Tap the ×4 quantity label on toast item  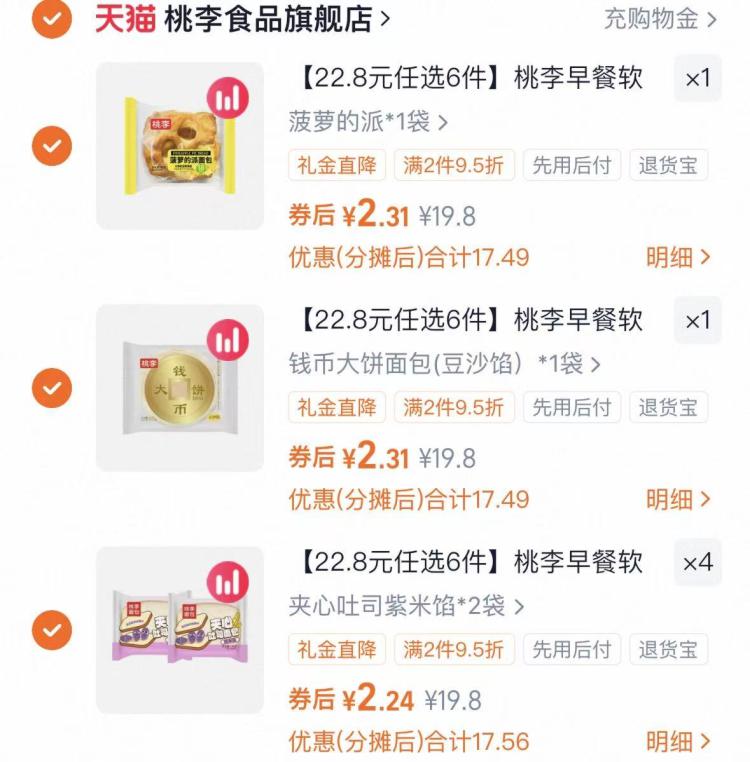(697, 563)
